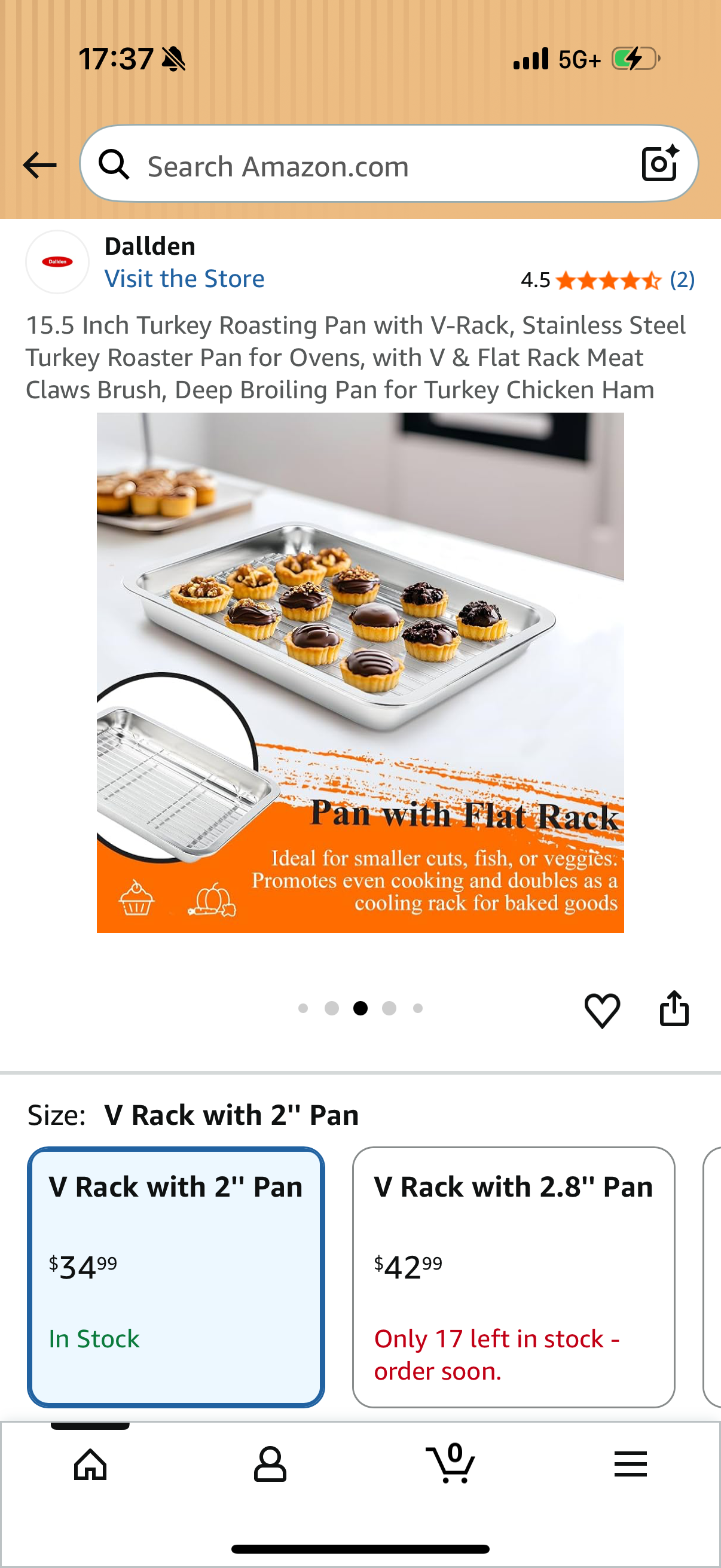Choose V Rack with 2.8'' Pan option

514,1277
